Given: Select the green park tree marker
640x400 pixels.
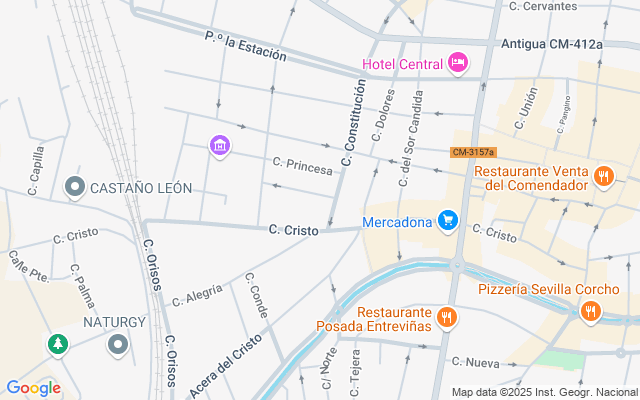Looking at the screenshot, I should click(58, 345).
